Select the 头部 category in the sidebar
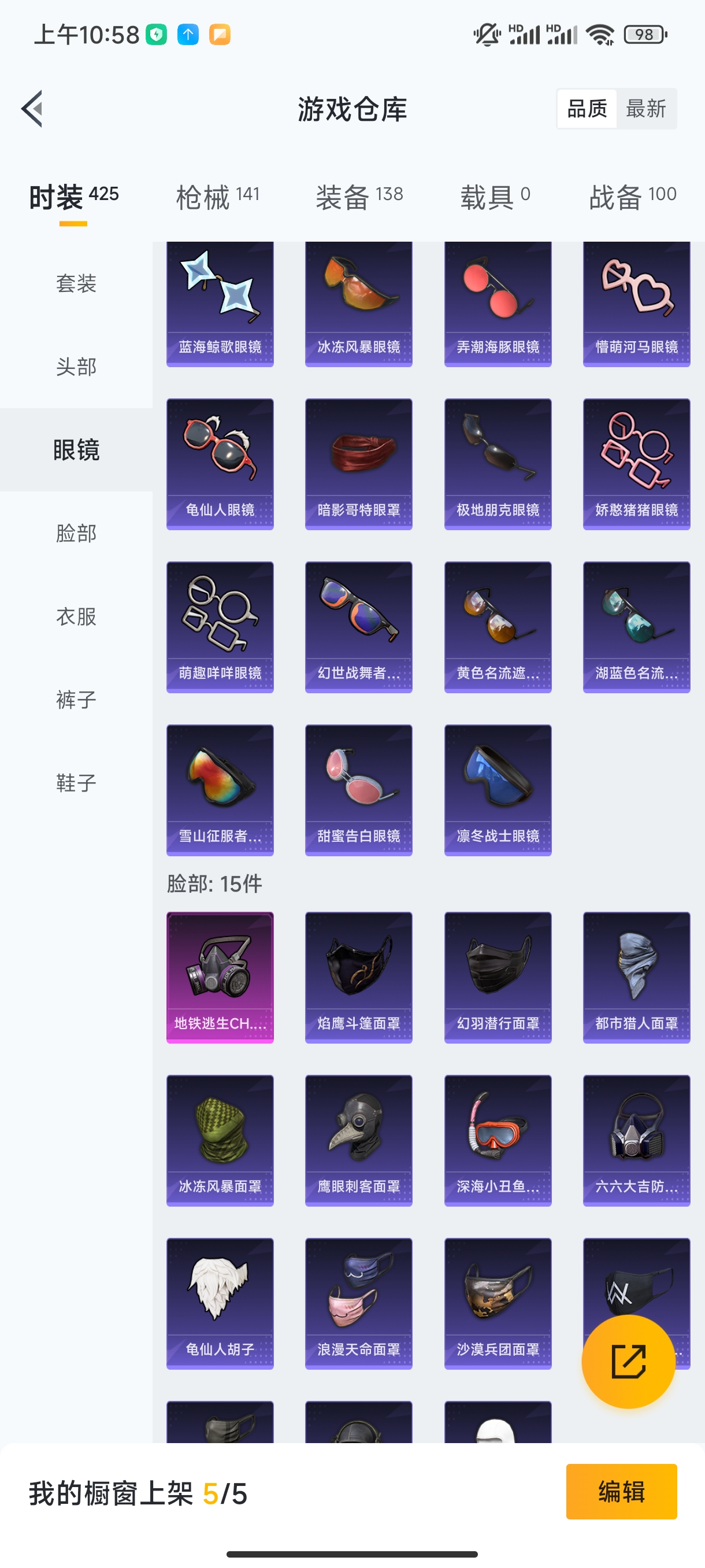The height and width of the screenshot is (1568, 705). (76, 367)
